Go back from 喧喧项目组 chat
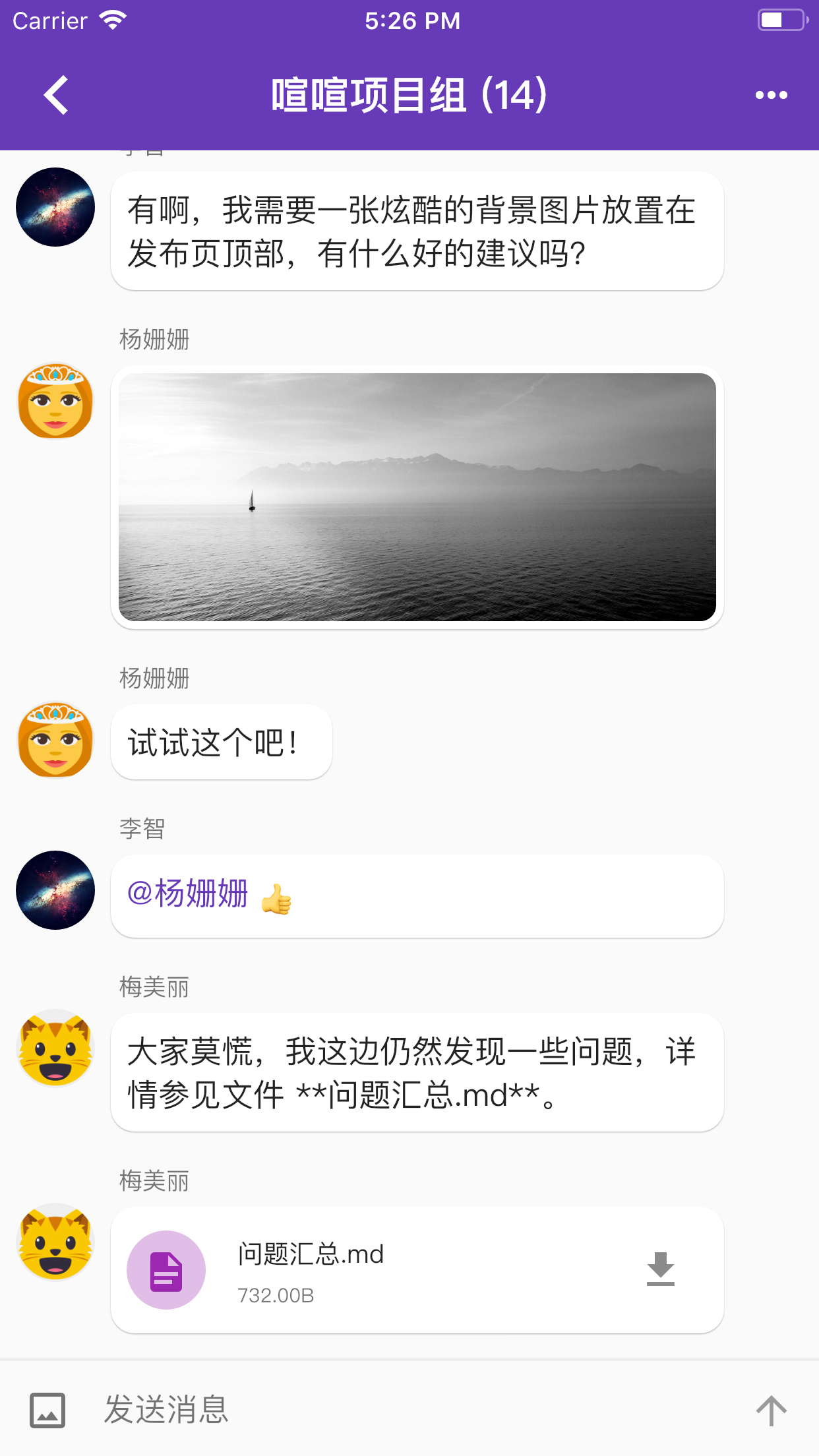Image resolution: width=819 pixels, height=1456 pixels. tap(57, 95)
